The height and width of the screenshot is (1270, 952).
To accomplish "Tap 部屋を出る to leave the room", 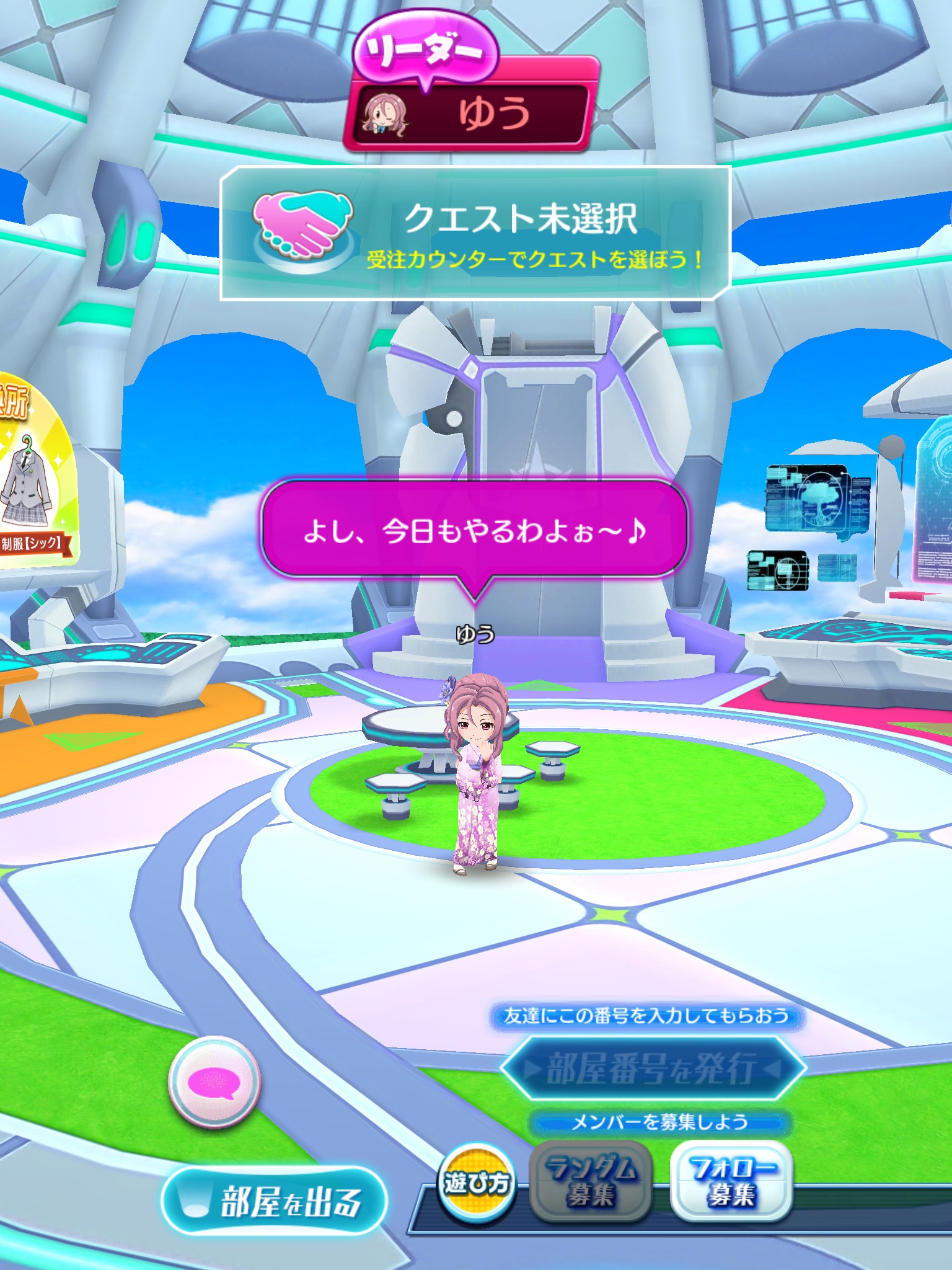I will [x=274, y=1201].
